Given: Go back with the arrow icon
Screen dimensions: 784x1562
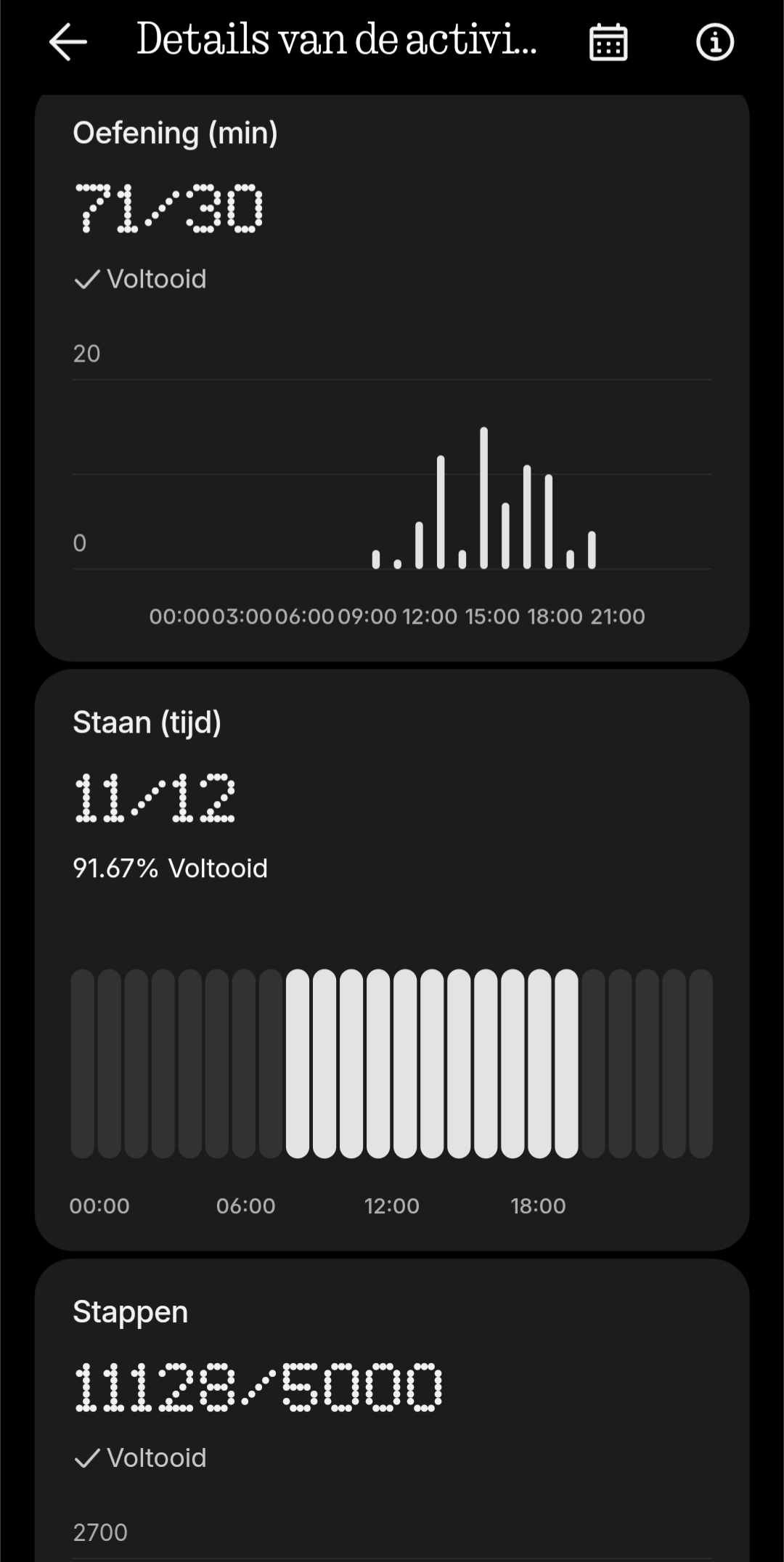Looking at the screenshot, I should click(x=67, y=42).
